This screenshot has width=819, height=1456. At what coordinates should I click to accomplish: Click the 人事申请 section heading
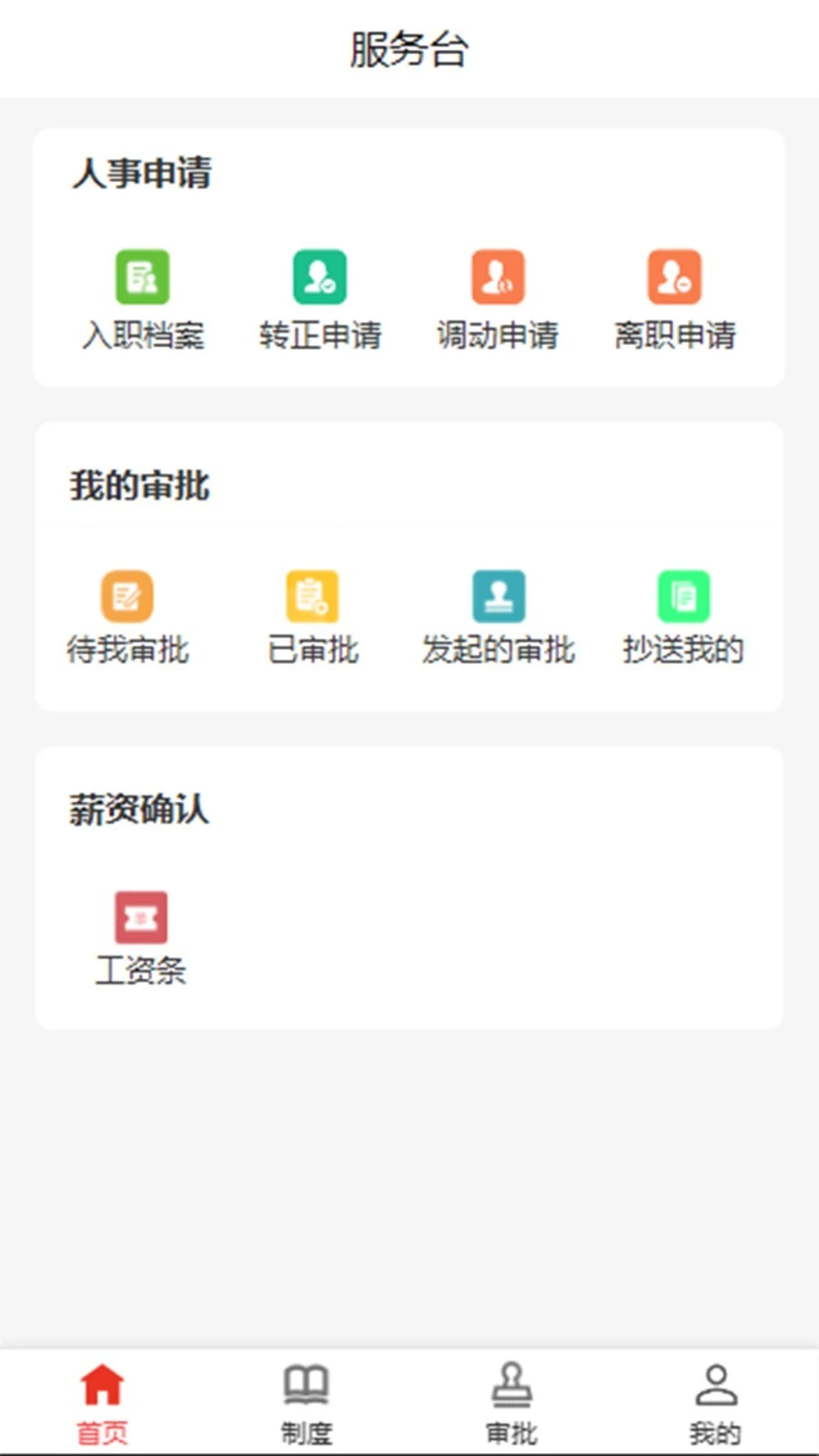click(x=141, y=175)
